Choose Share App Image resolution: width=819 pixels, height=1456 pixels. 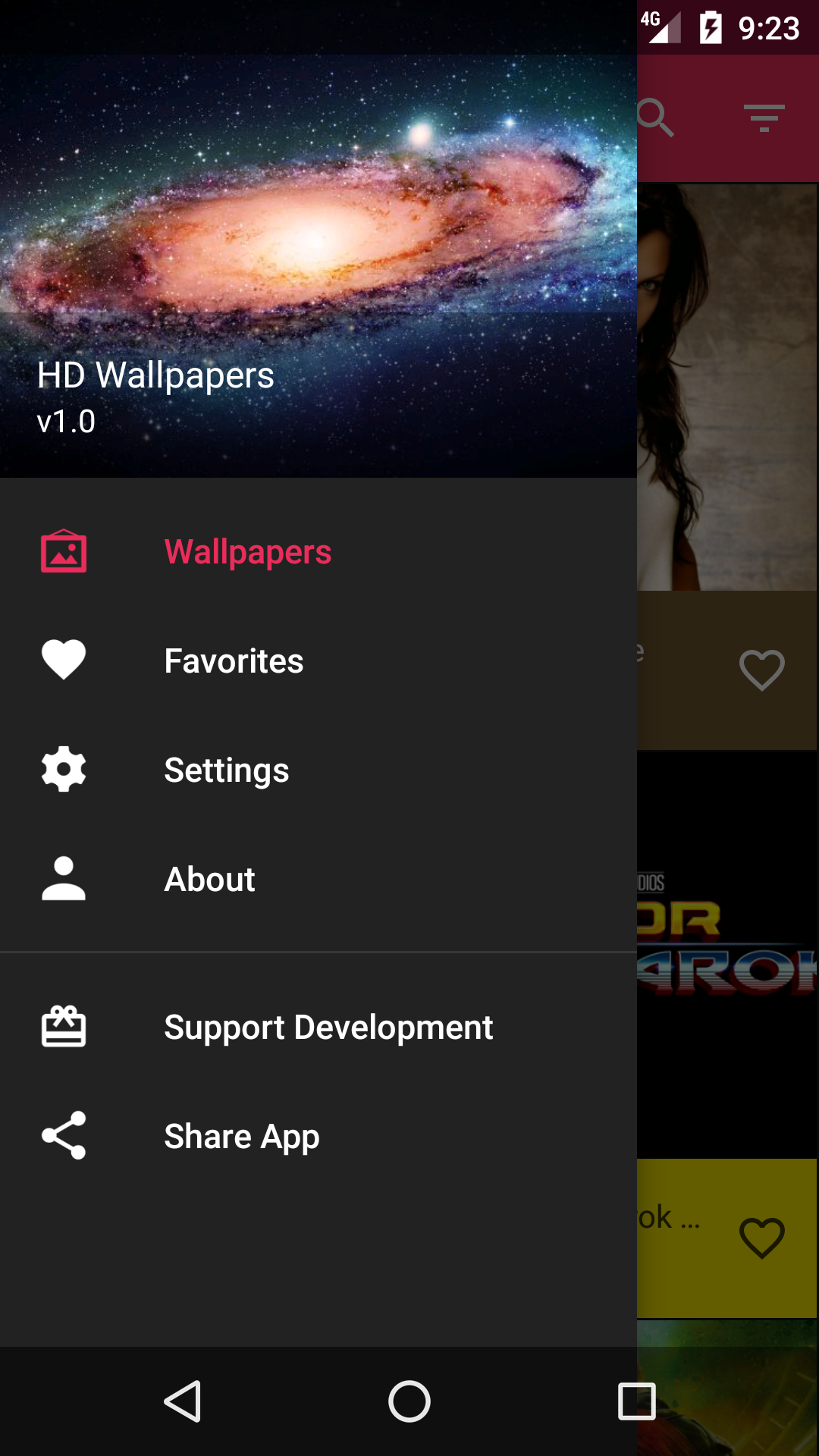click(x=318, y=1137)
